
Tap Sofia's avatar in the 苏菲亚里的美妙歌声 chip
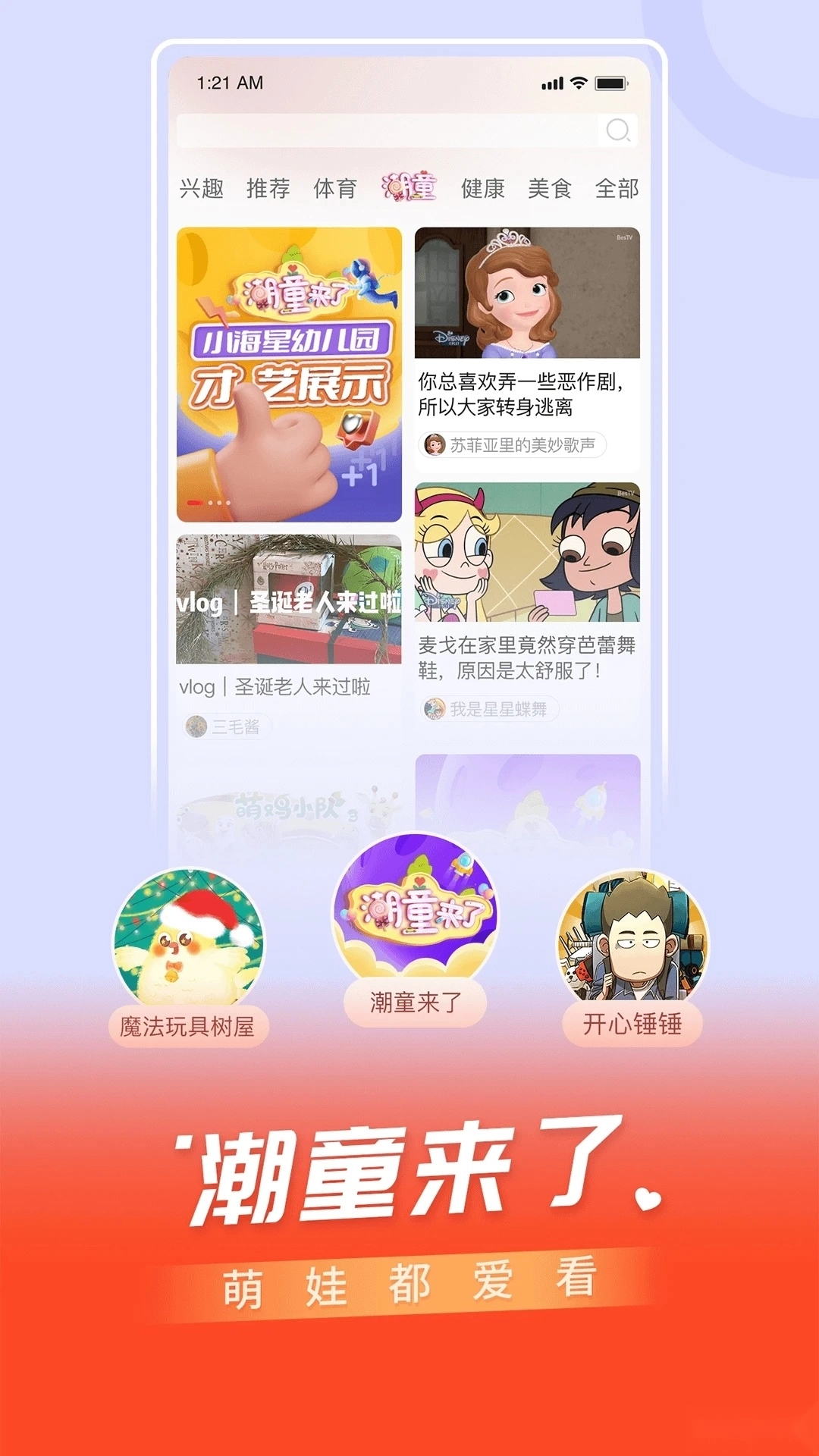(436, 444)
